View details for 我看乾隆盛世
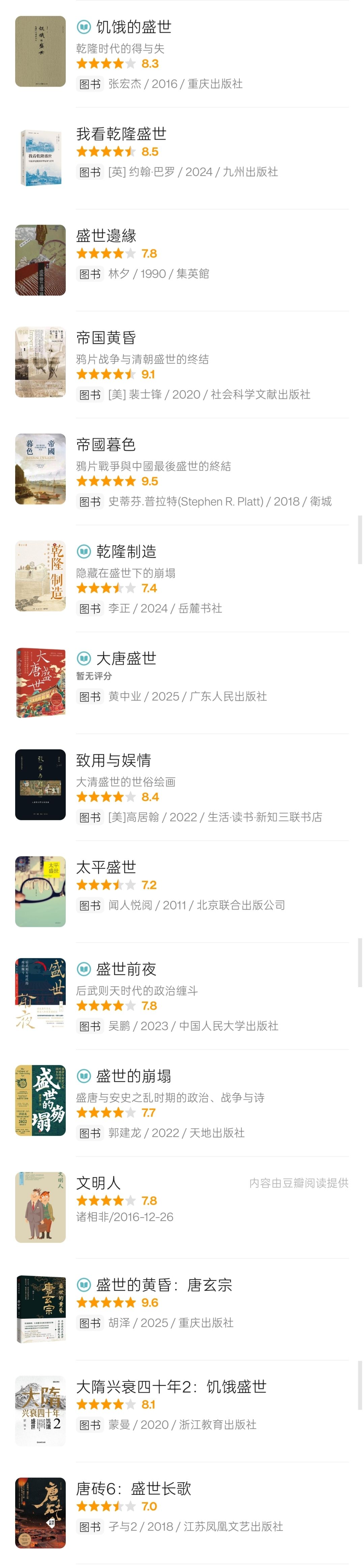 [x=121, y=134]
